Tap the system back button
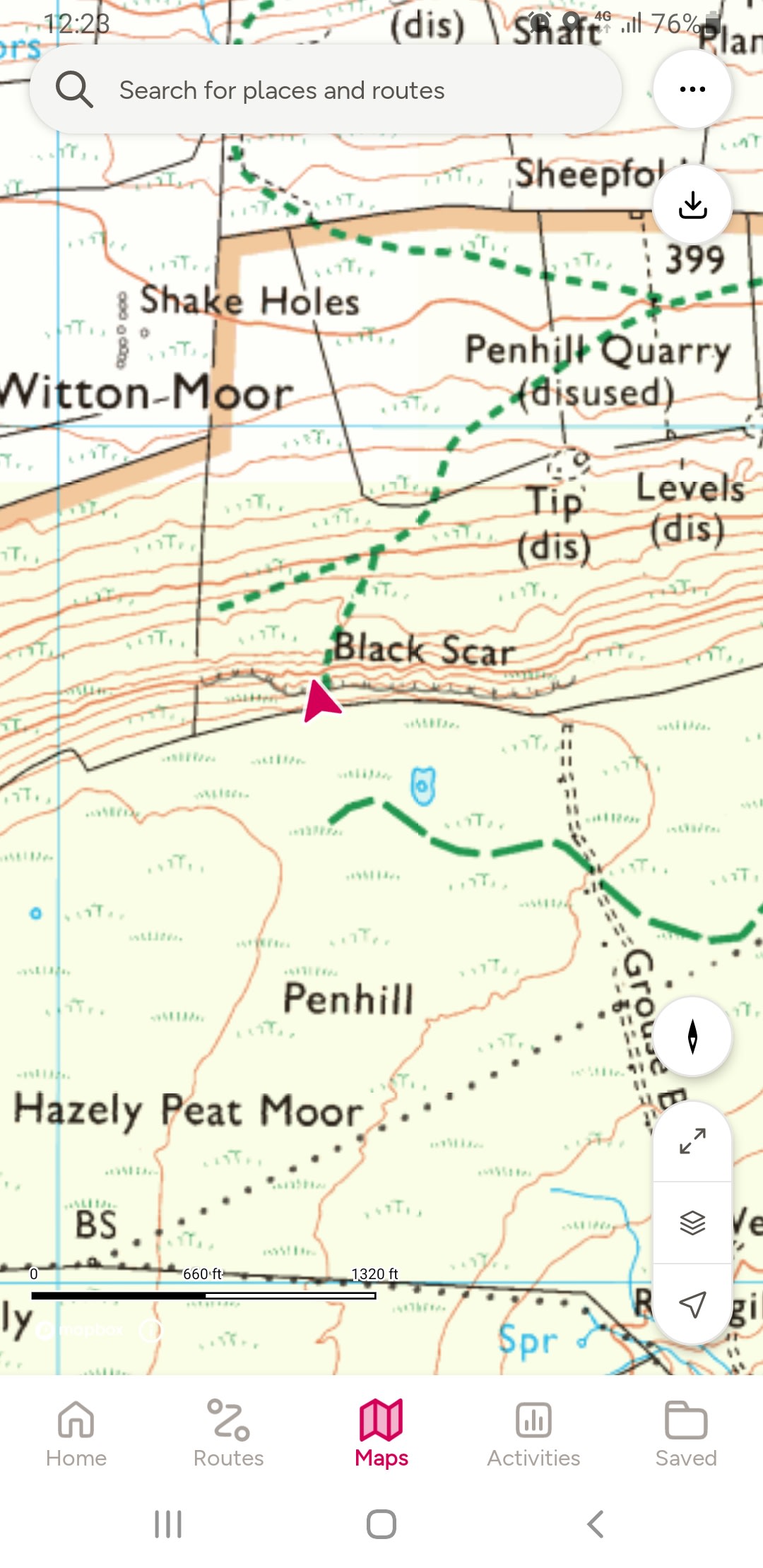 [596, 1524]
